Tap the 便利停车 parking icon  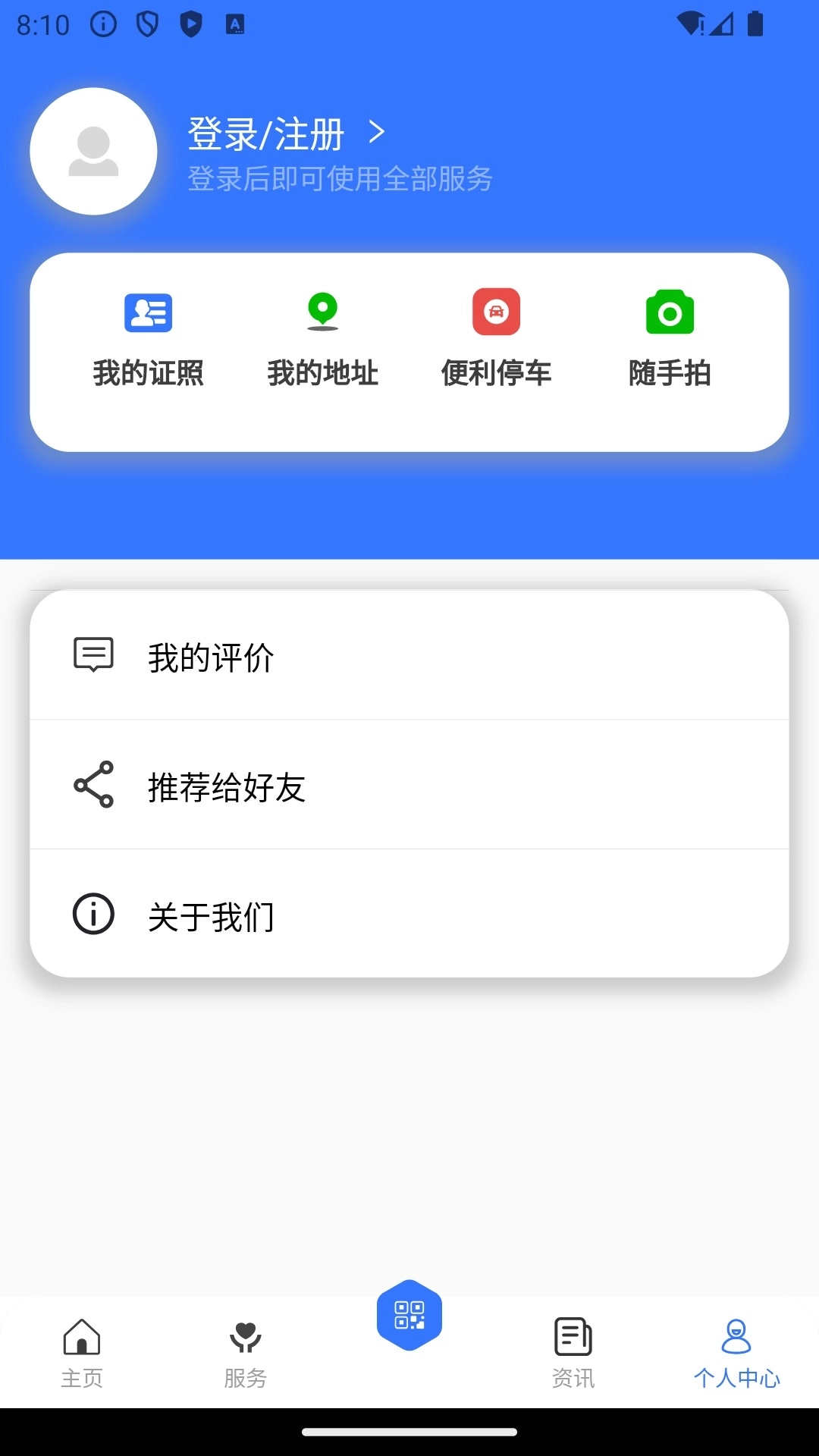(497, 311)
